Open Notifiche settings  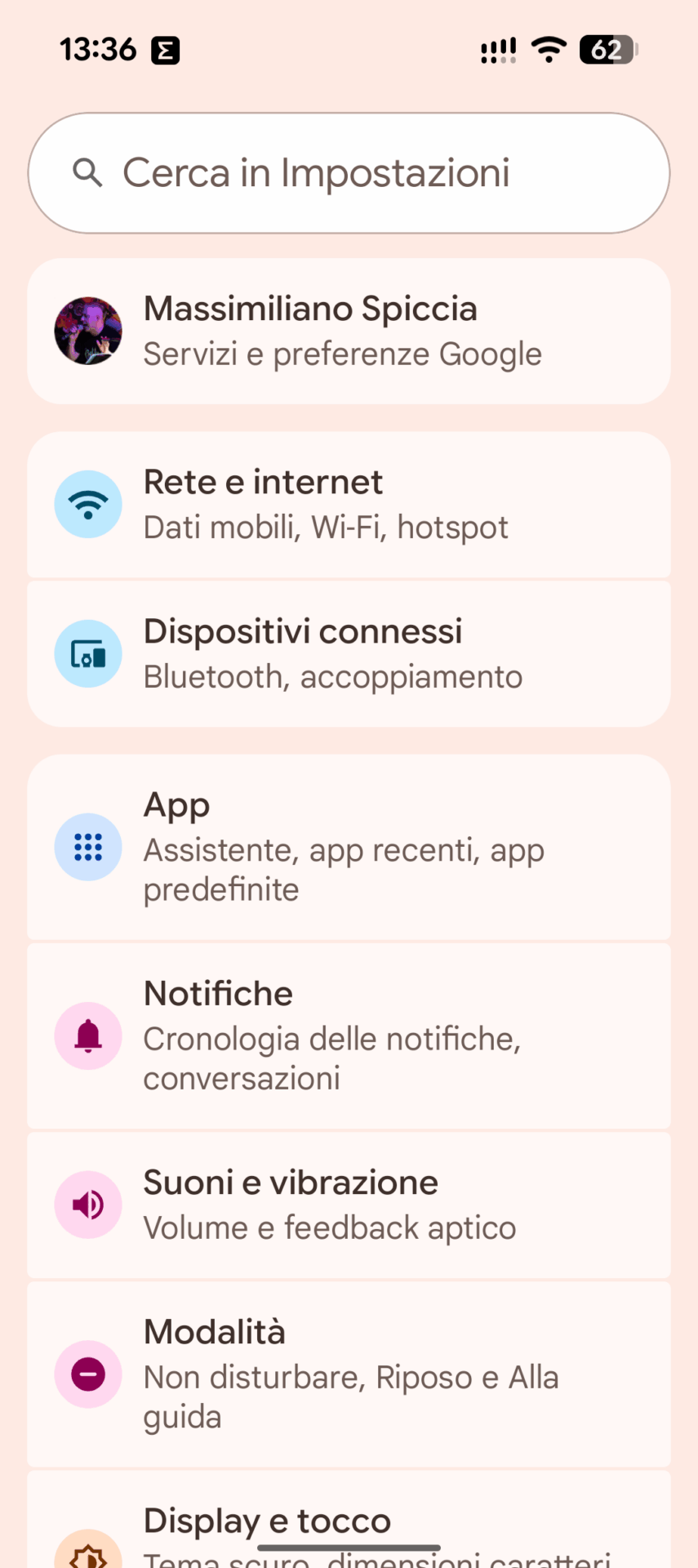pos(349,1036)
